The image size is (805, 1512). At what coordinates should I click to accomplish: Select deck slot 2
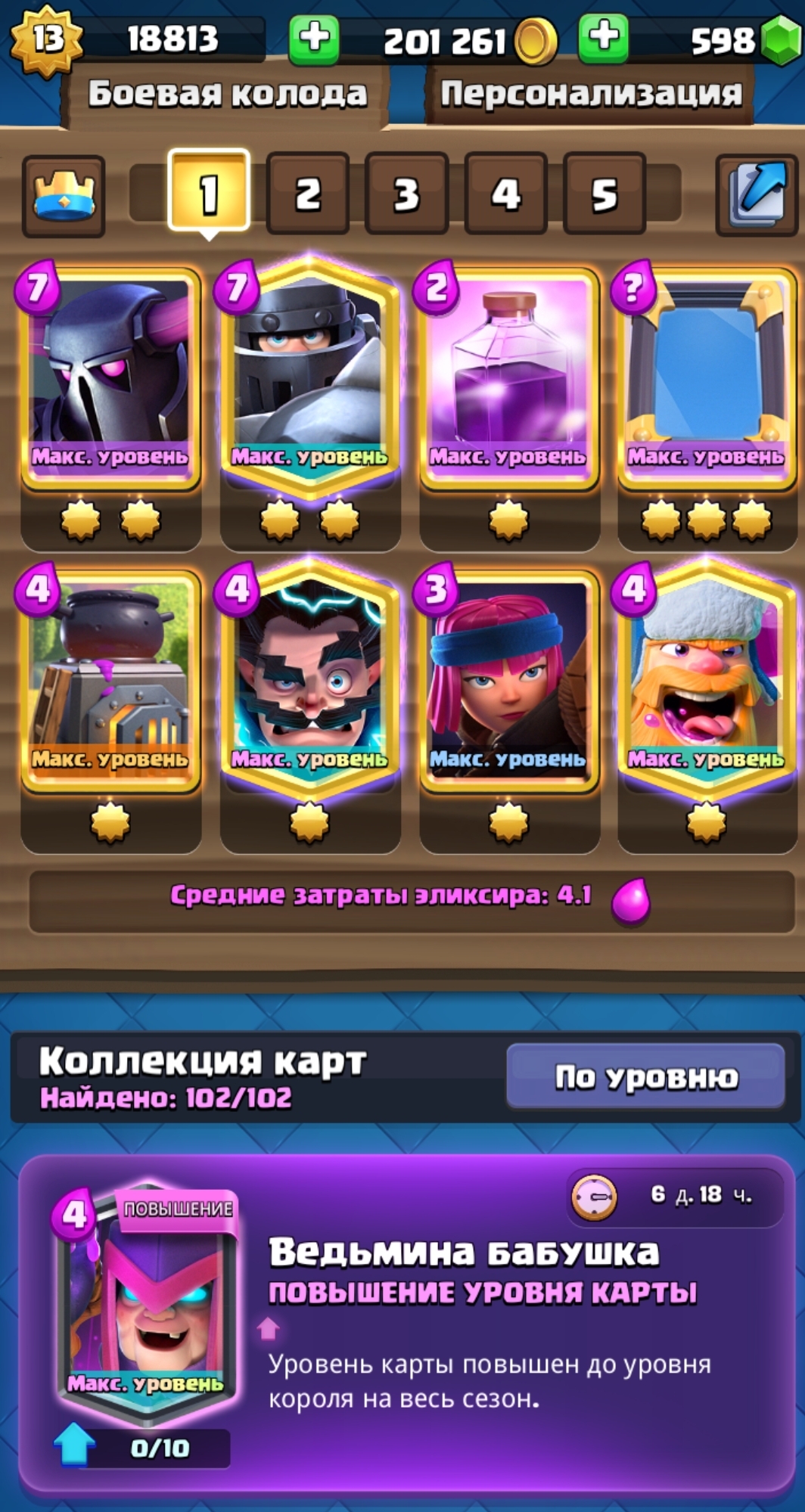click(x=307, y=194)
